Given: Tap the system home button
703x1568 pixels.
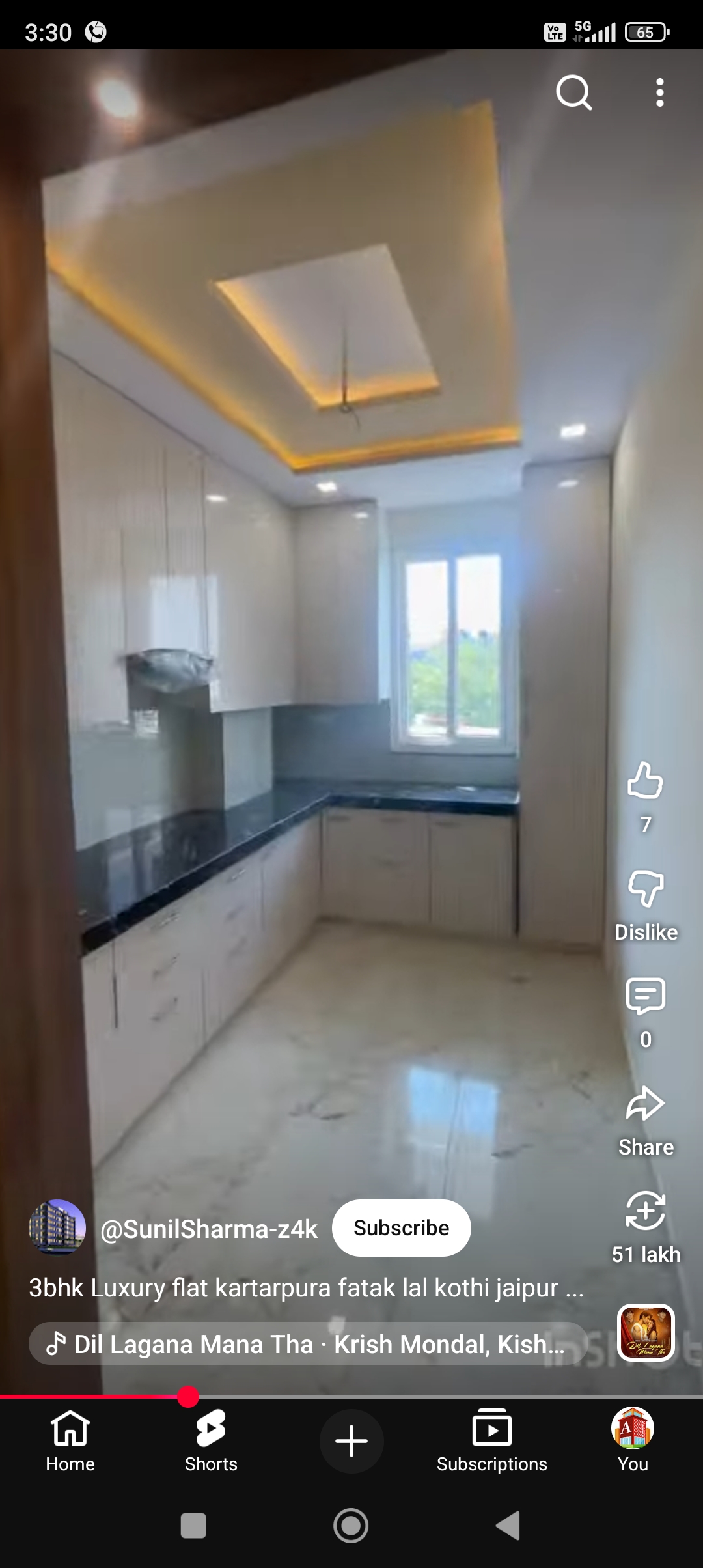Looking at the screenshot, I should (351, 1525).
